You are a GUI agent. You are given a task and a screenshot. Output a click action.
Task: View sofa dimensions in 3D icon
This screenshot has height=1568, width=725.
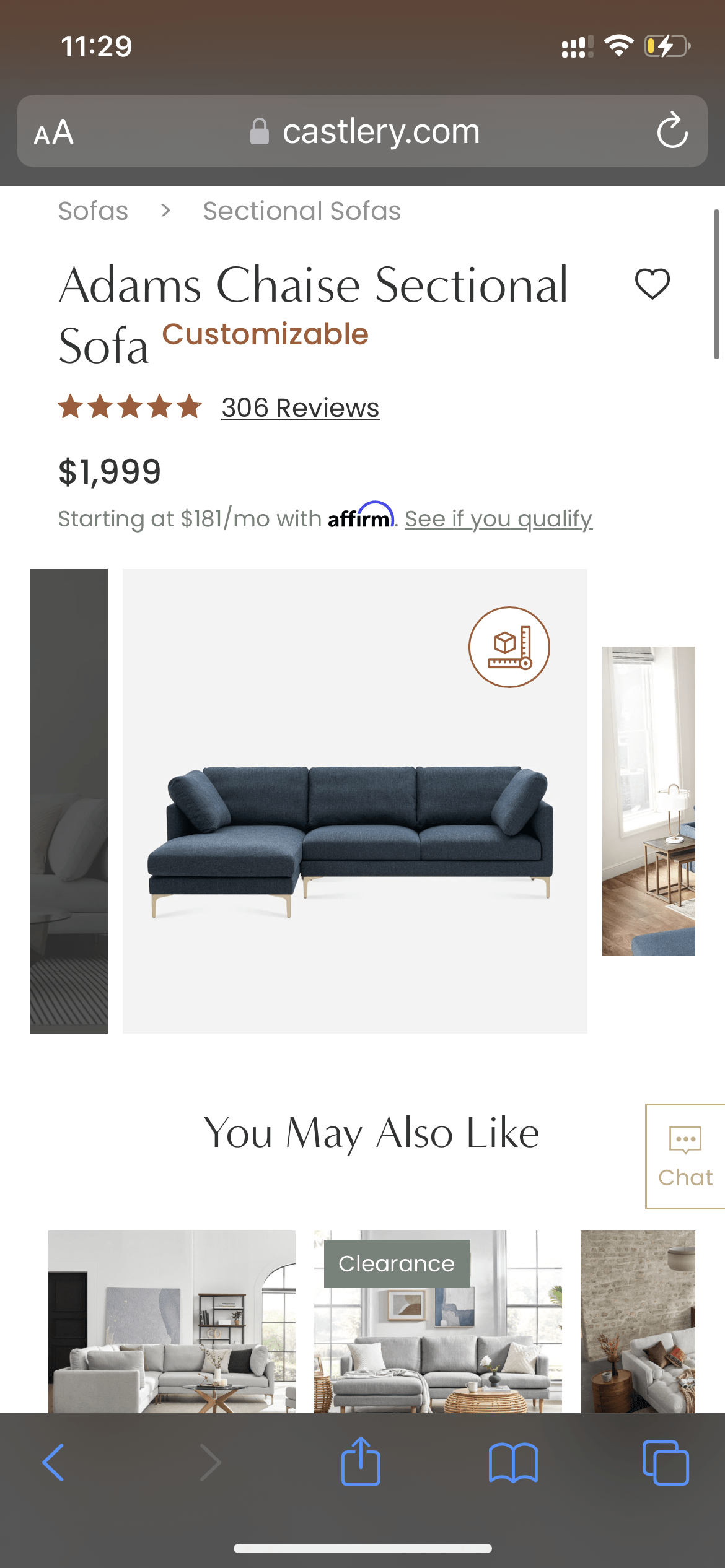click(x=509, y=647)
